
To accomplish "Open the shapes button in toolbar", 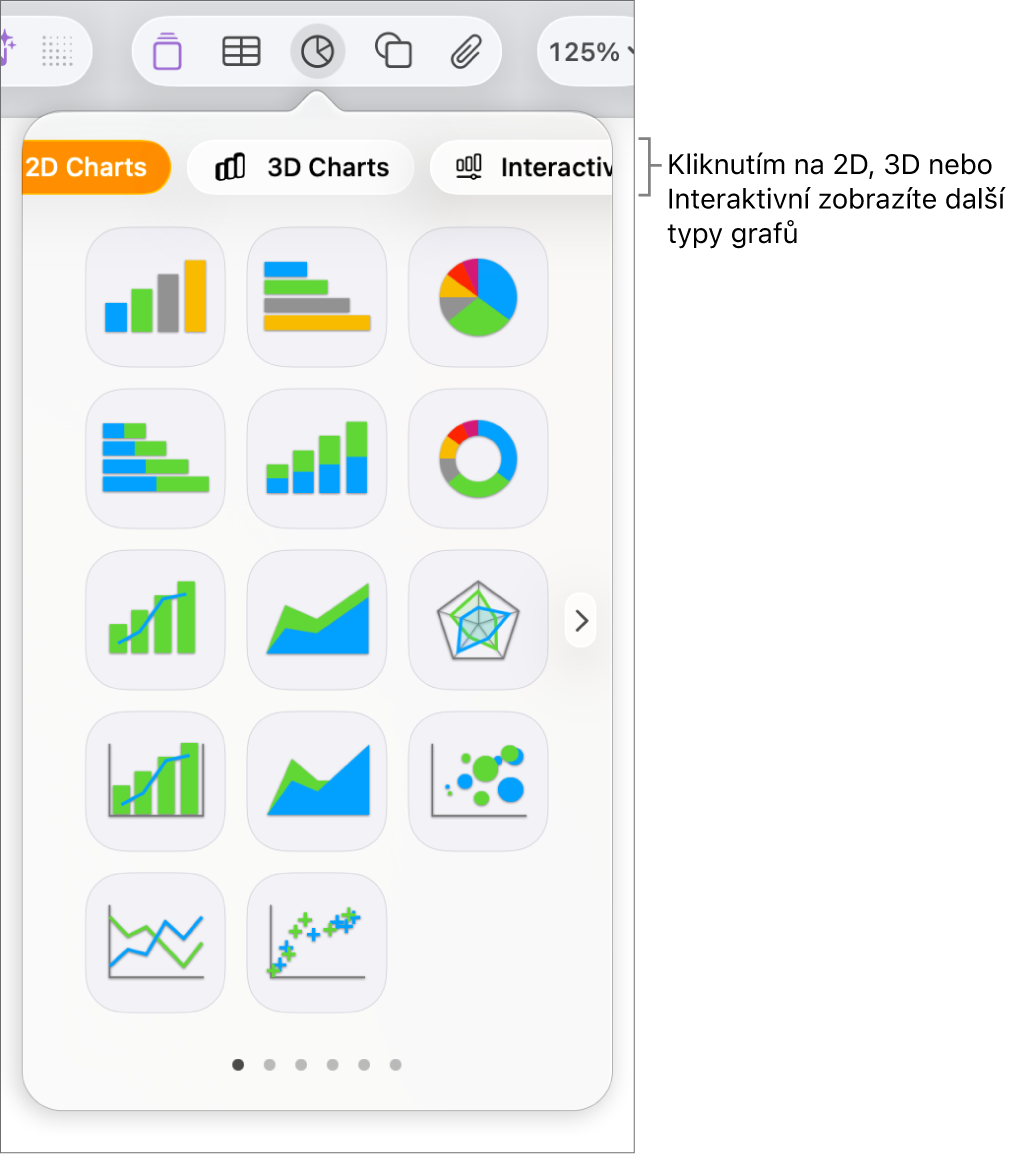I will (x=393, y=52).
